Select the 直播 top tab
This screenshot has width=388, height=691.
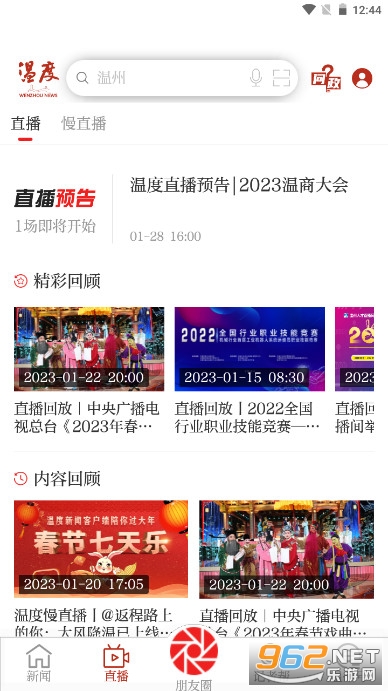click(x=26, y=123)
